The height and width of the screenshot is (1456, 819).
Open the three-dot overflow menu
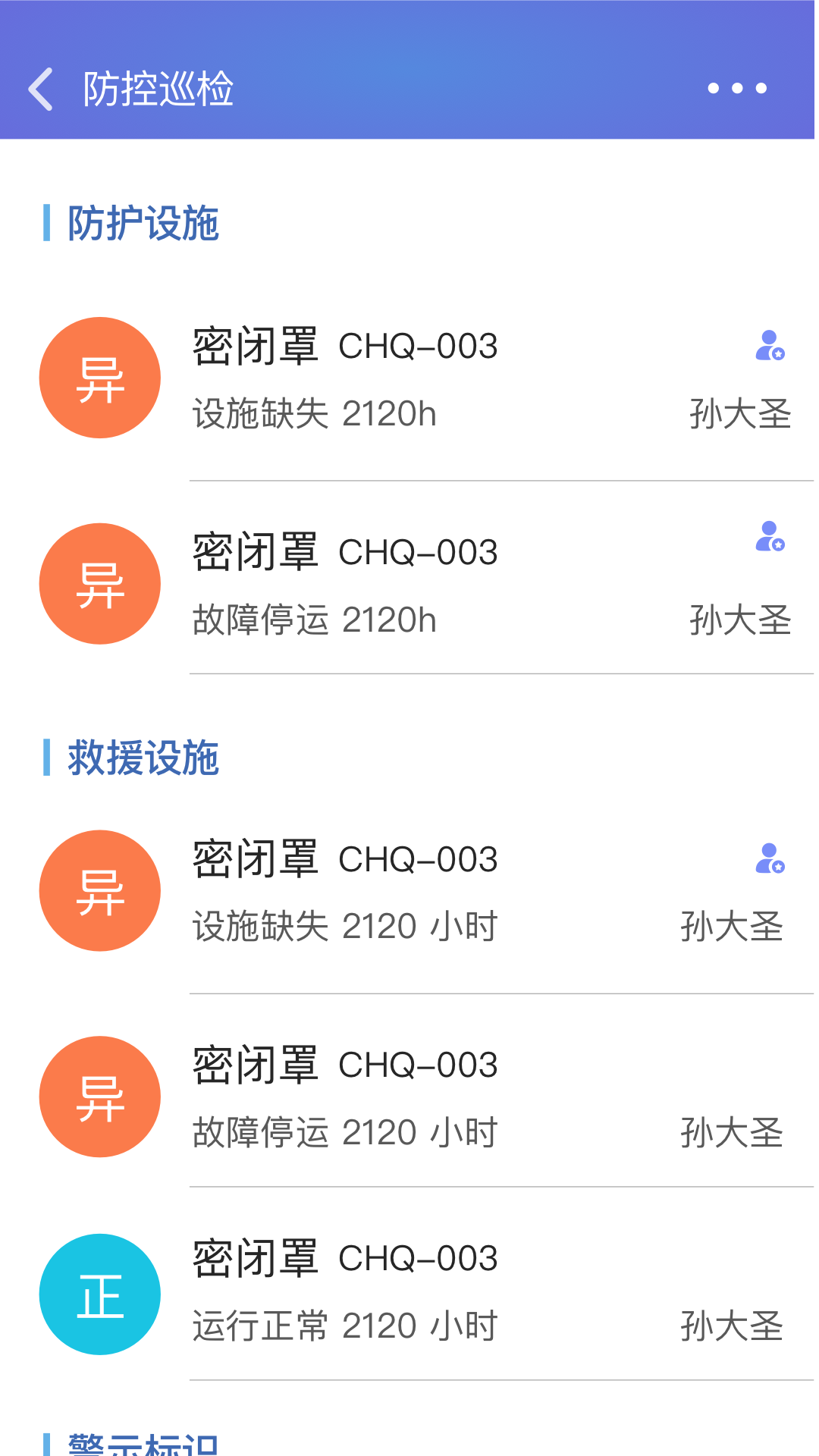[736, 89]
